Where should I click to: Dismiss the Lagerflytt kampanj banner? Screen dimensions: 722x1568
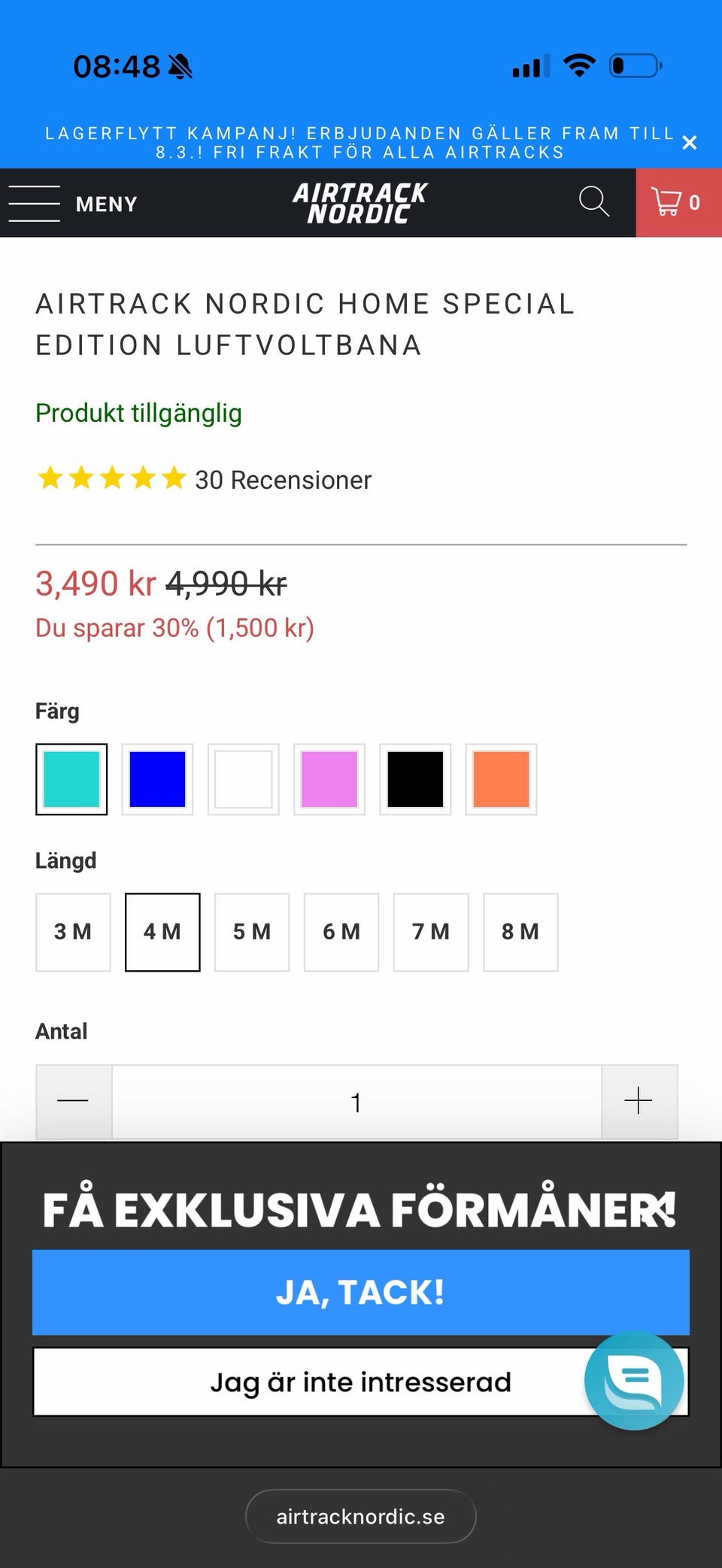(x=689, y=143)
